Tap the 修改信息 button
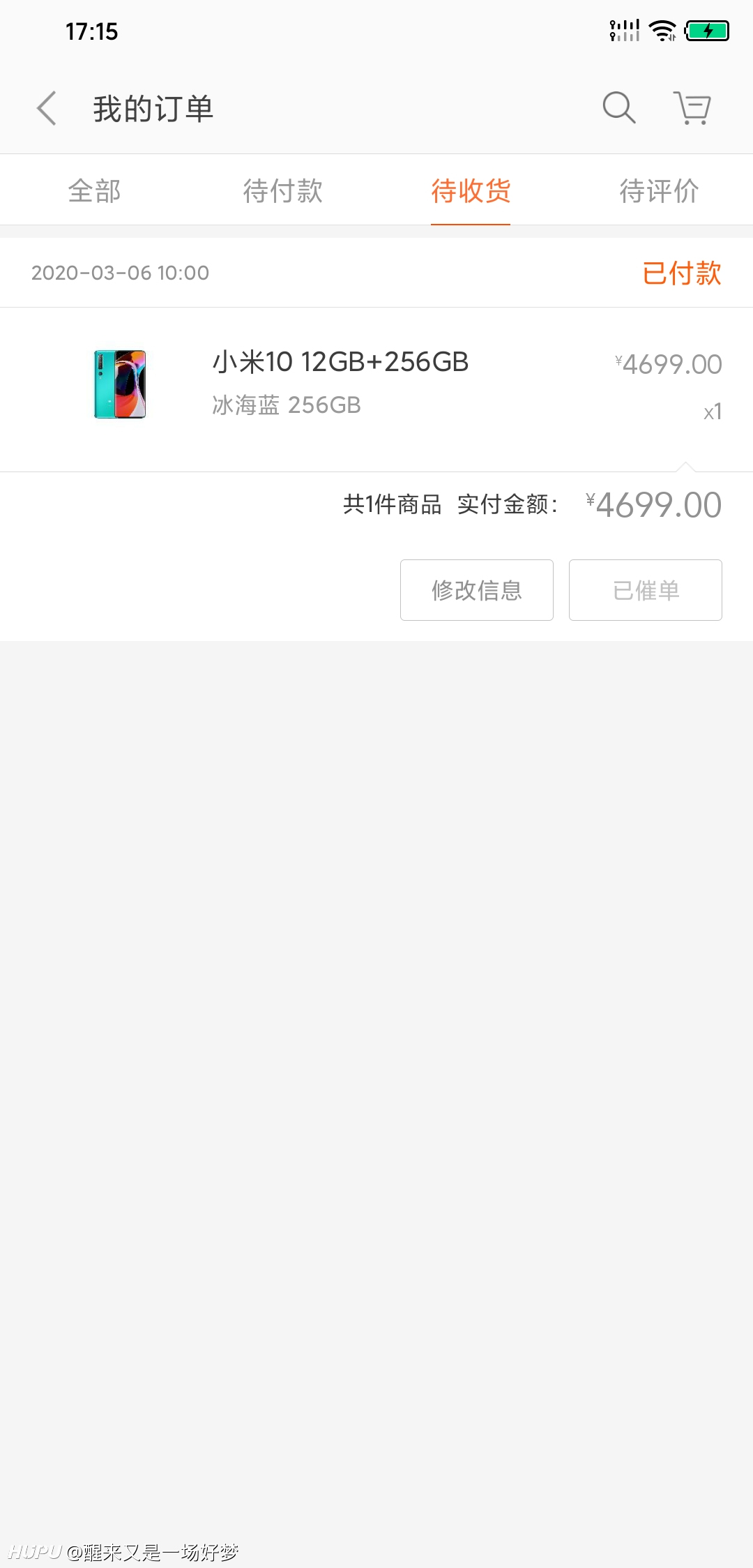753x1568 pixels. click(x=477, y=590)
